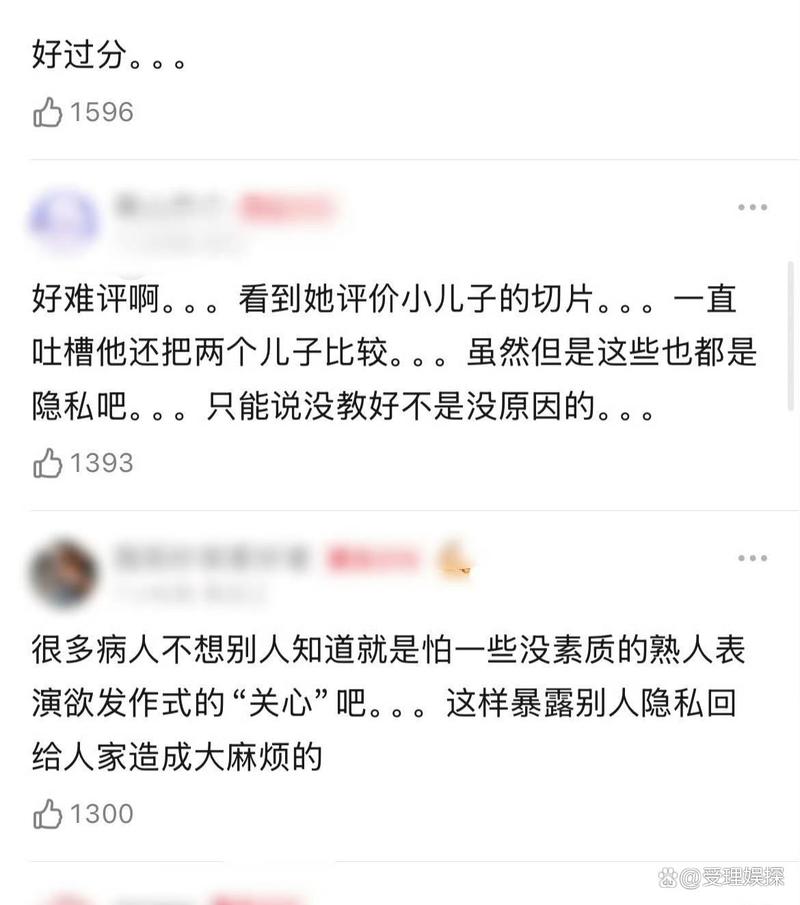Open the avatar of the 很多病人 commenter

click(64, 574)
